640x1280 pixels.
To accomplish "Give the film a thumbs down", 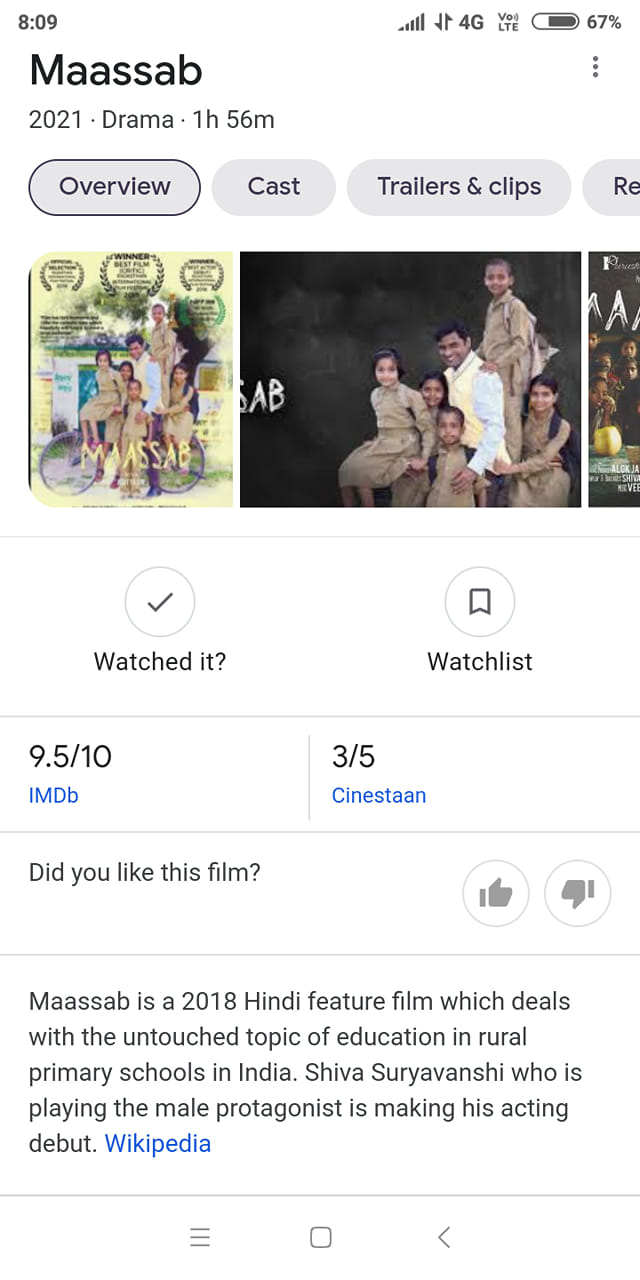I will pyautogui.click(x=578, y=893).
